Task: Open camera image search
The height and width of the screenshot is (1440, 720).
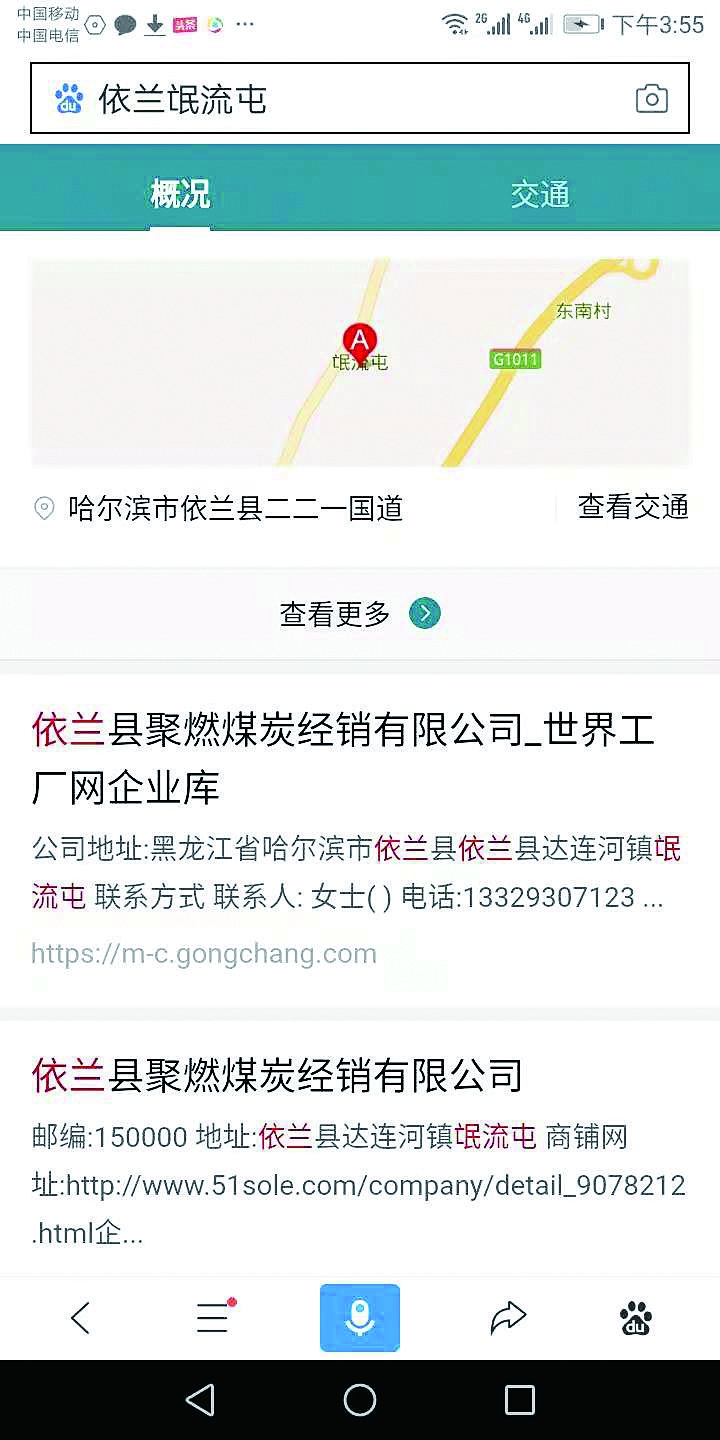Action: (x=651, y=99)
